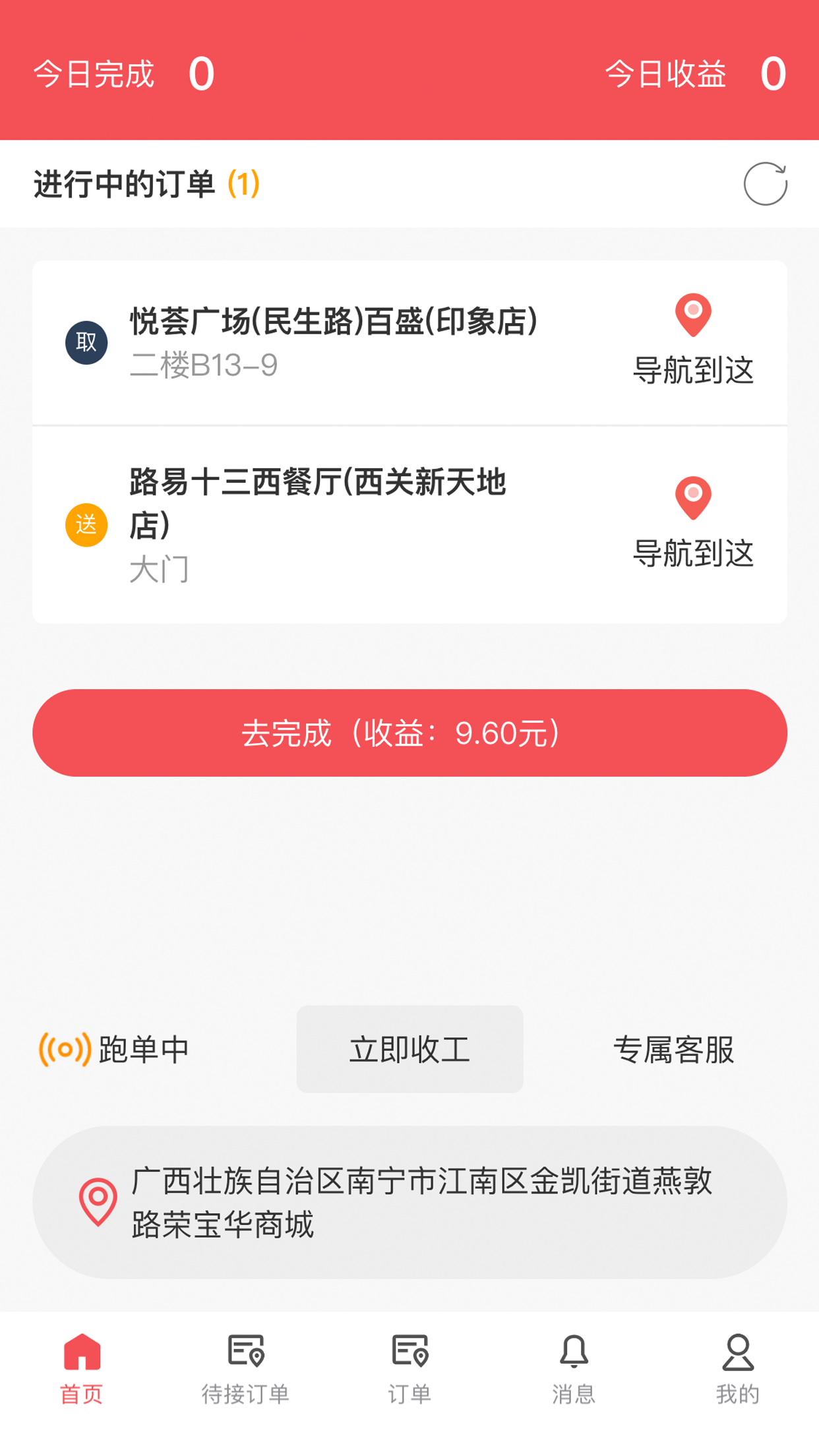This screenshot has height=1456, width=819.
Task: Tap 立即收工 to end work
Action: (409, 1048)
